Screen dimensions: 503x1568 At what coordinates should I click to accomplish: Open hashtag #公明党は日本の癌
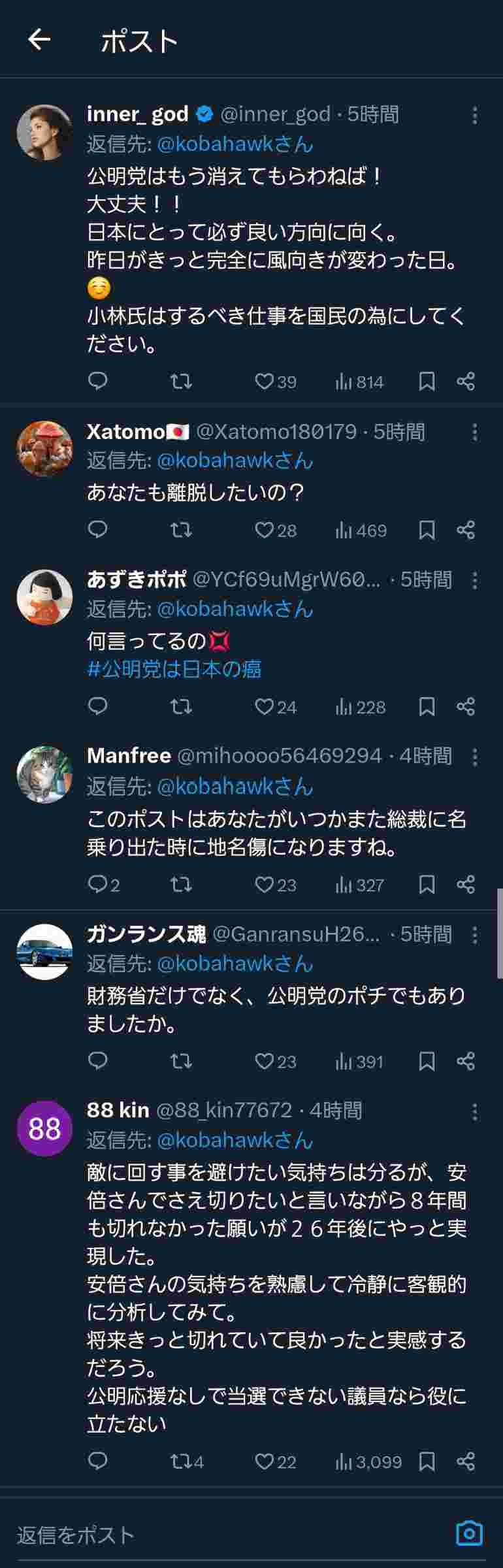click(174, 669)
